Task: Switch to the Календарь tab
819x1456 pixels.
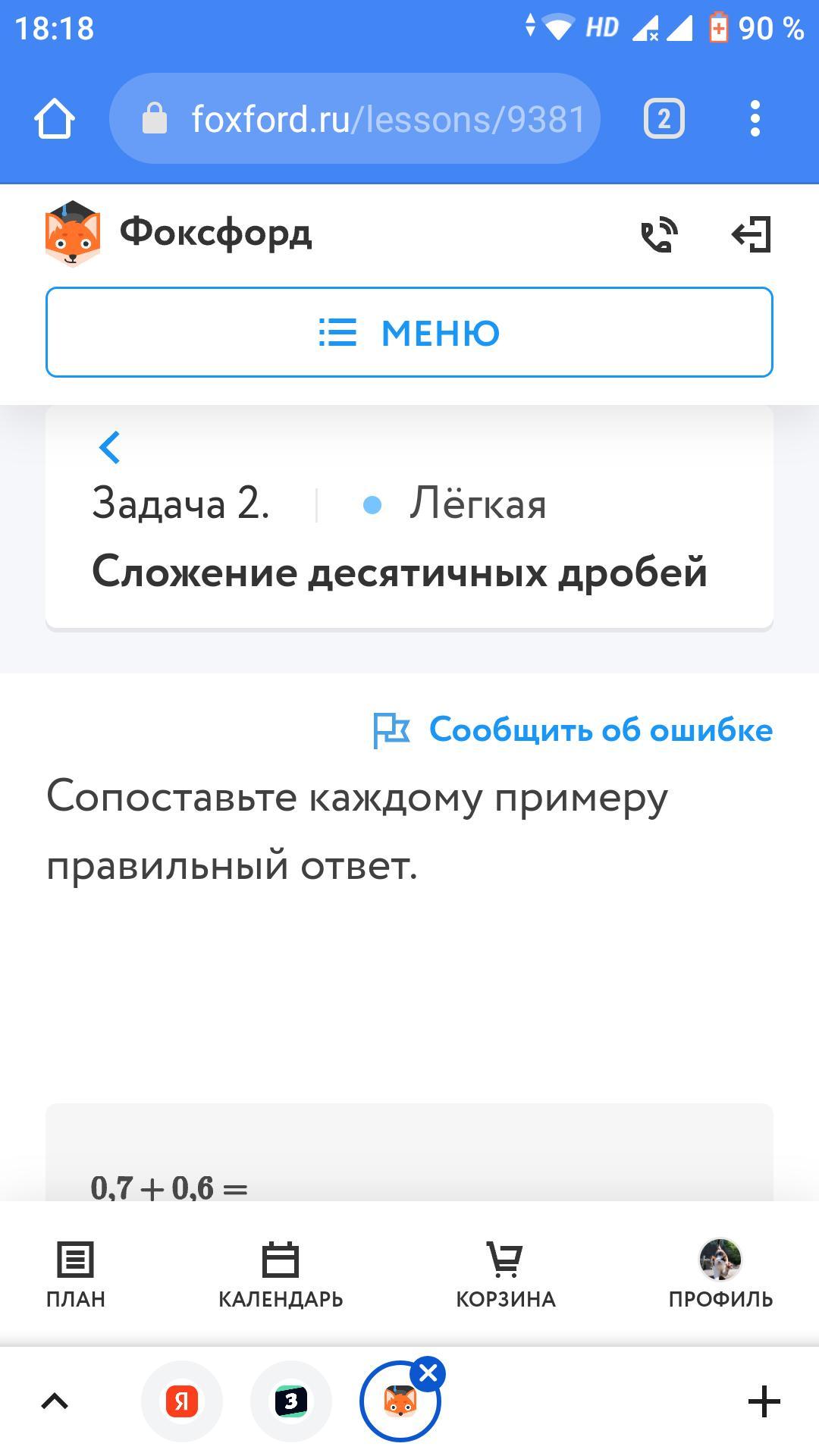Action: click(281, 1276)
